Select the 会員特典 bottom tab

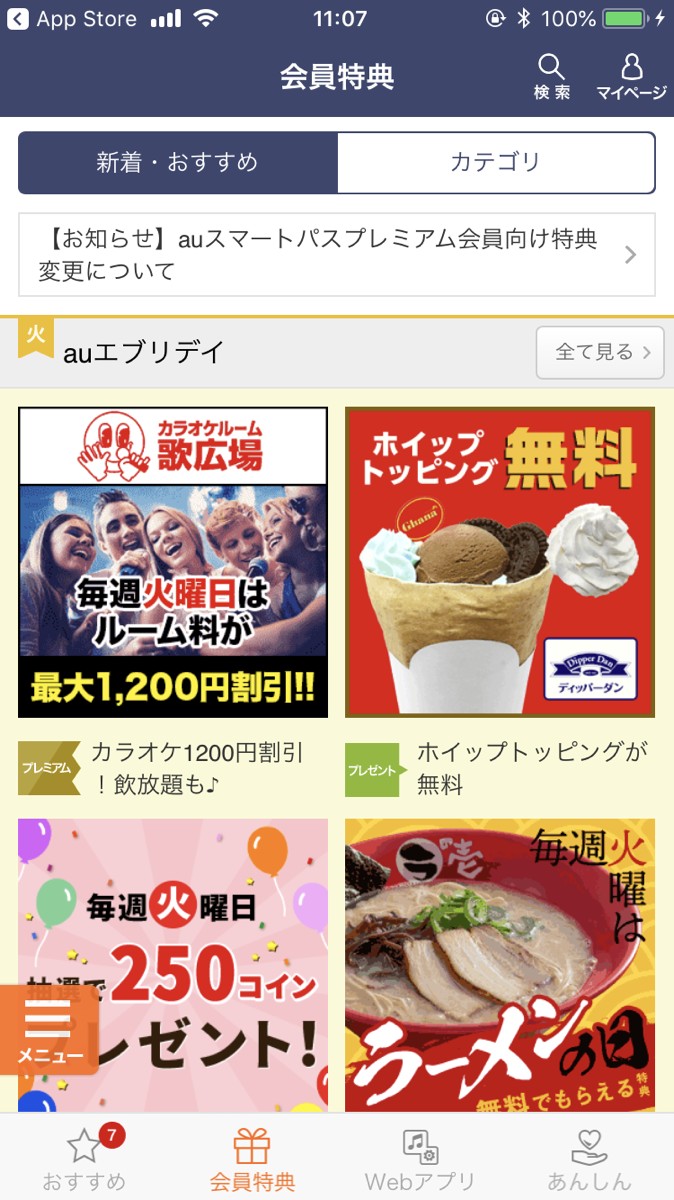point(252,1160)
